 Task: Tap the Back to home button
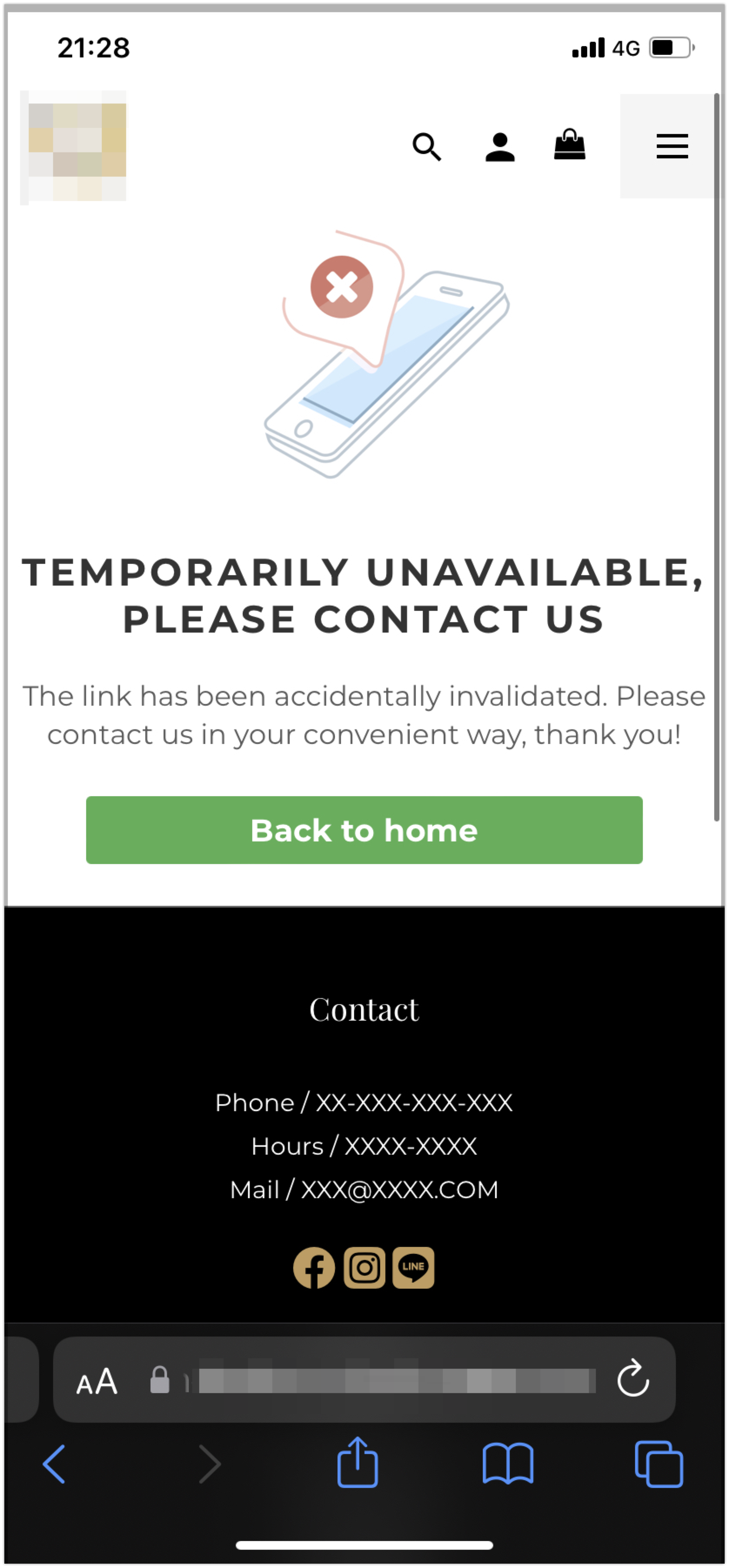(x=364, y=830)
